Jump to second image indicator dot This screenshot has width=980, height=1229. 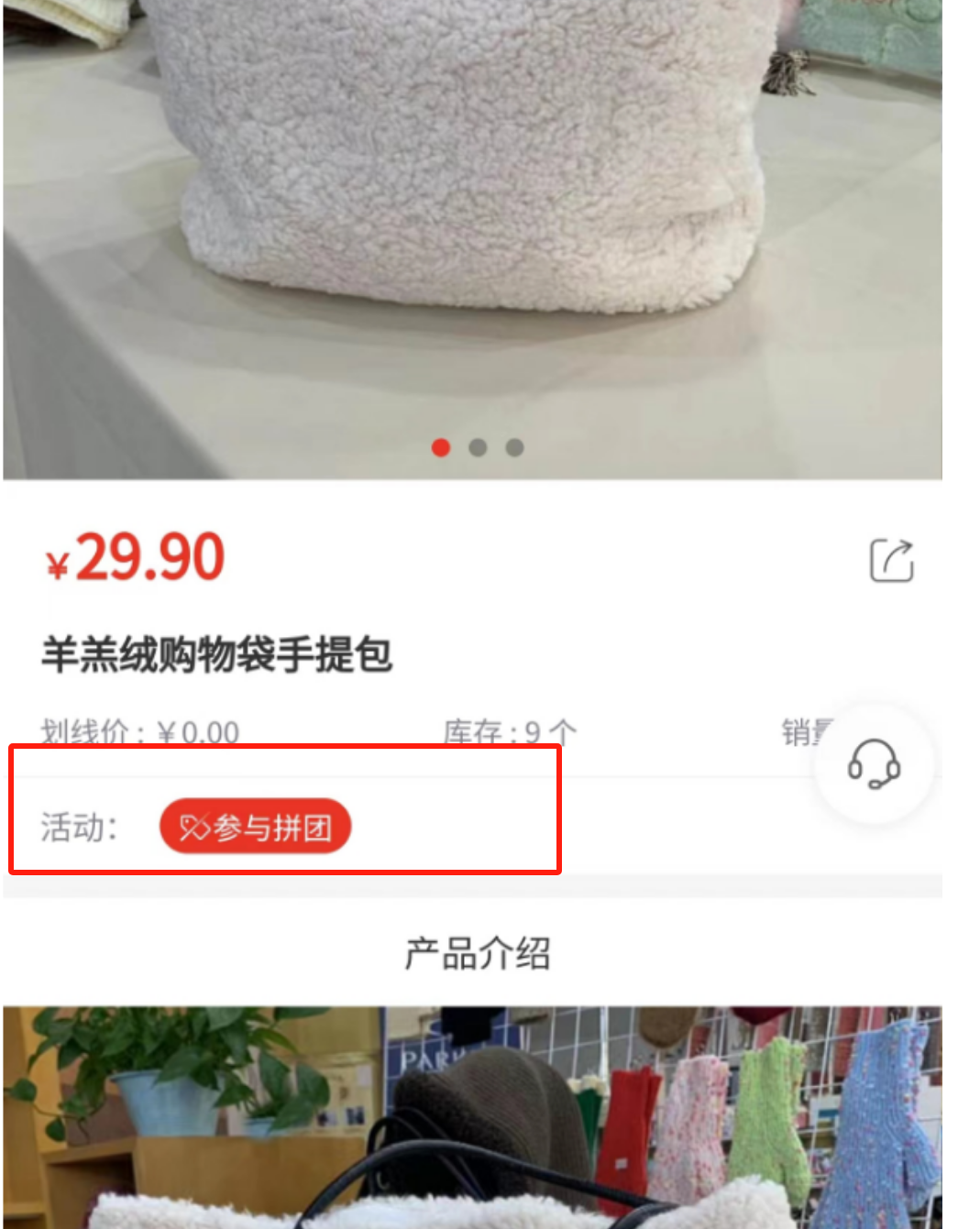coord(478,447)
